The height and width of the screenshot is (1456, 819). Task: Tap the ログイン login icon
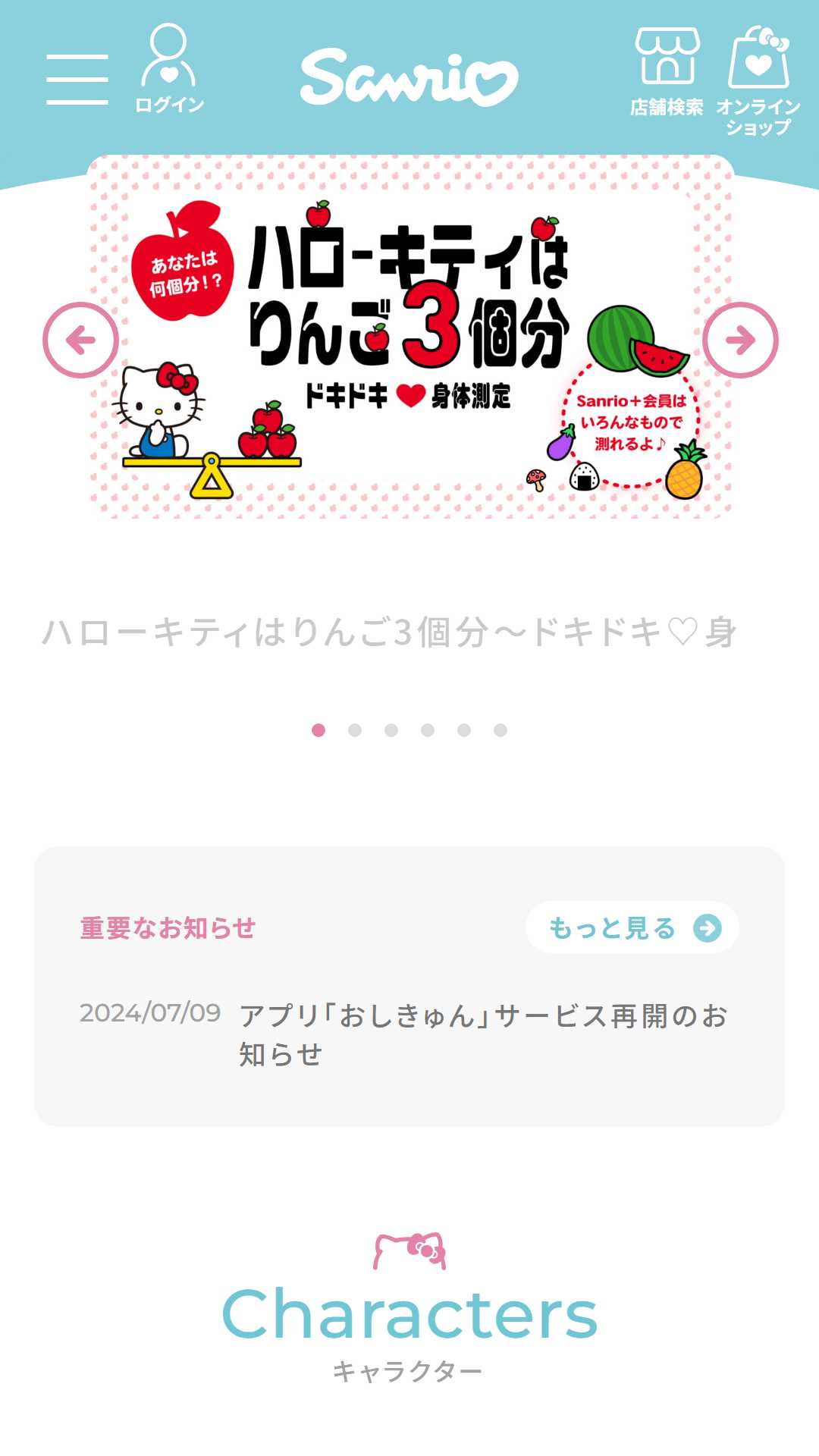(169, 68)
